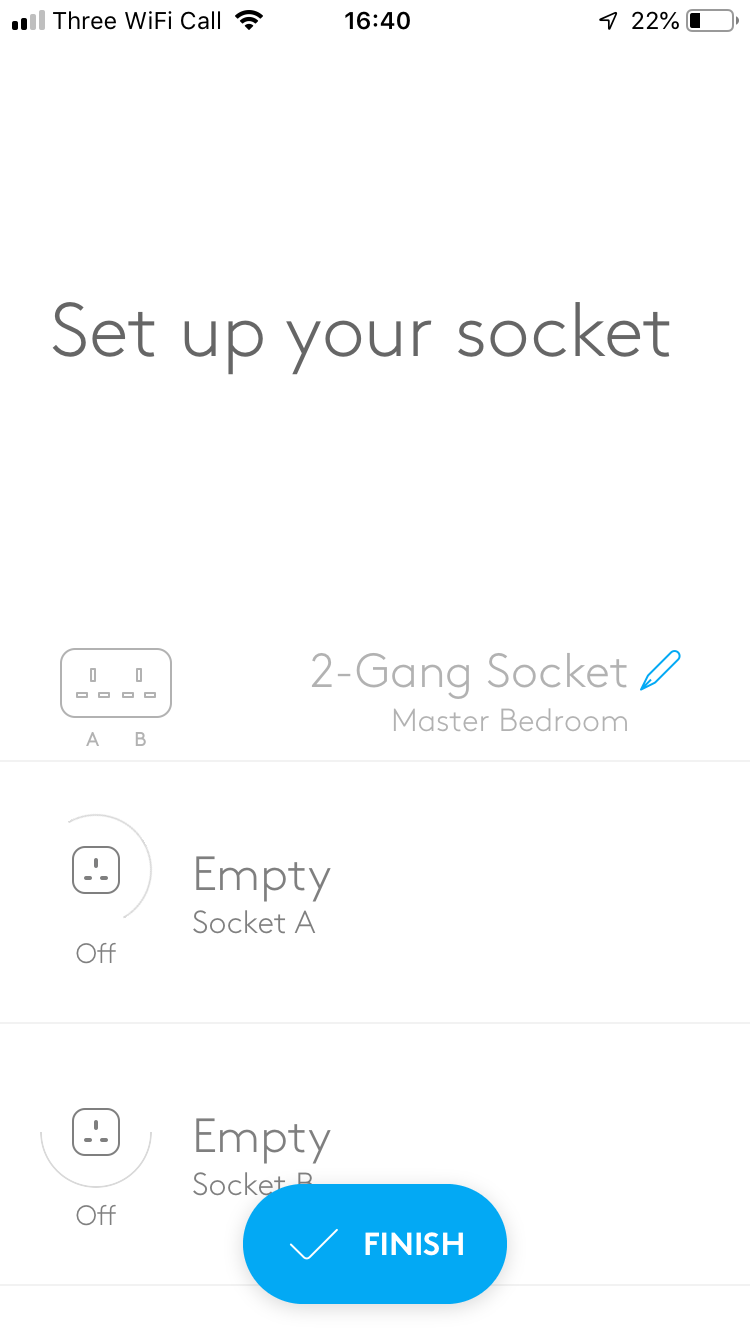The width and height of the screenshot is (750, 1334).
Task: Tap the Finish button
Action: 375,1243
